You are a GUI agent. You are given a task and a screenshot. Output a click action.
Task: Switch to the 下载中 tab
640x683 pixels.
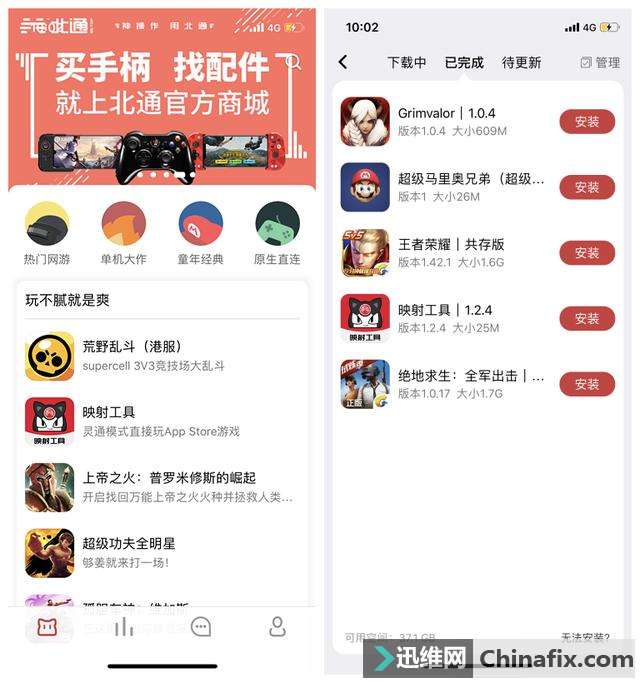point(406,62)
